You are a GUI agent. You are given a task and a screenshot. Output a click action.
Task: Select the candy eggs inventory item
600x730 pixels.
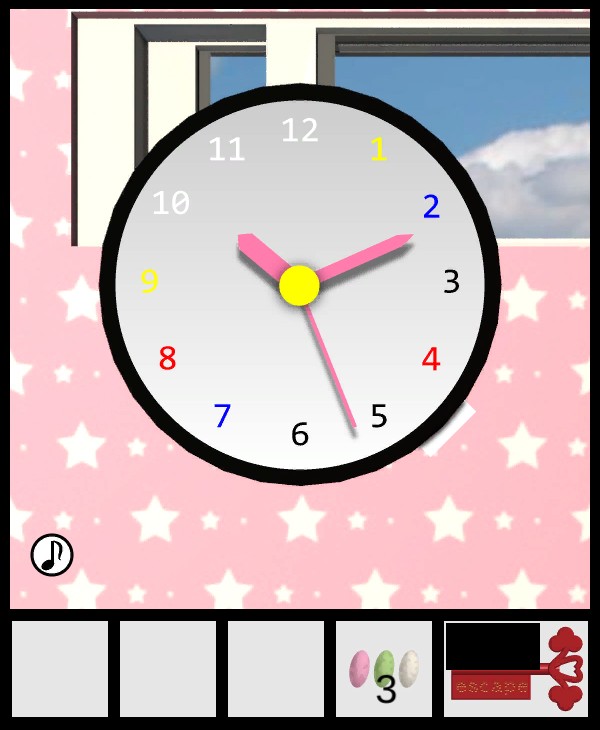(384, 669)
